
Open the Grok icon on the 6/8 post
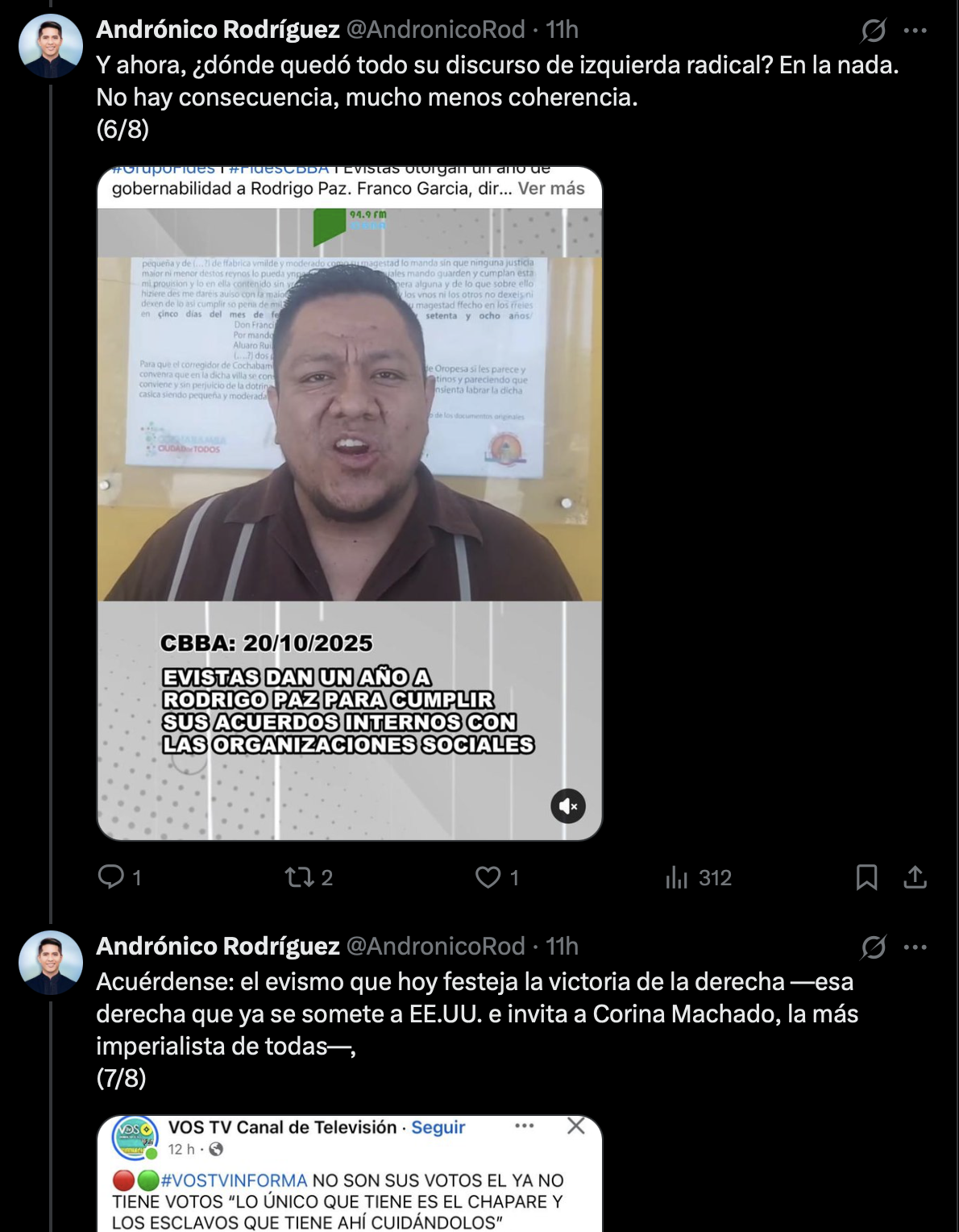point(874,31)
